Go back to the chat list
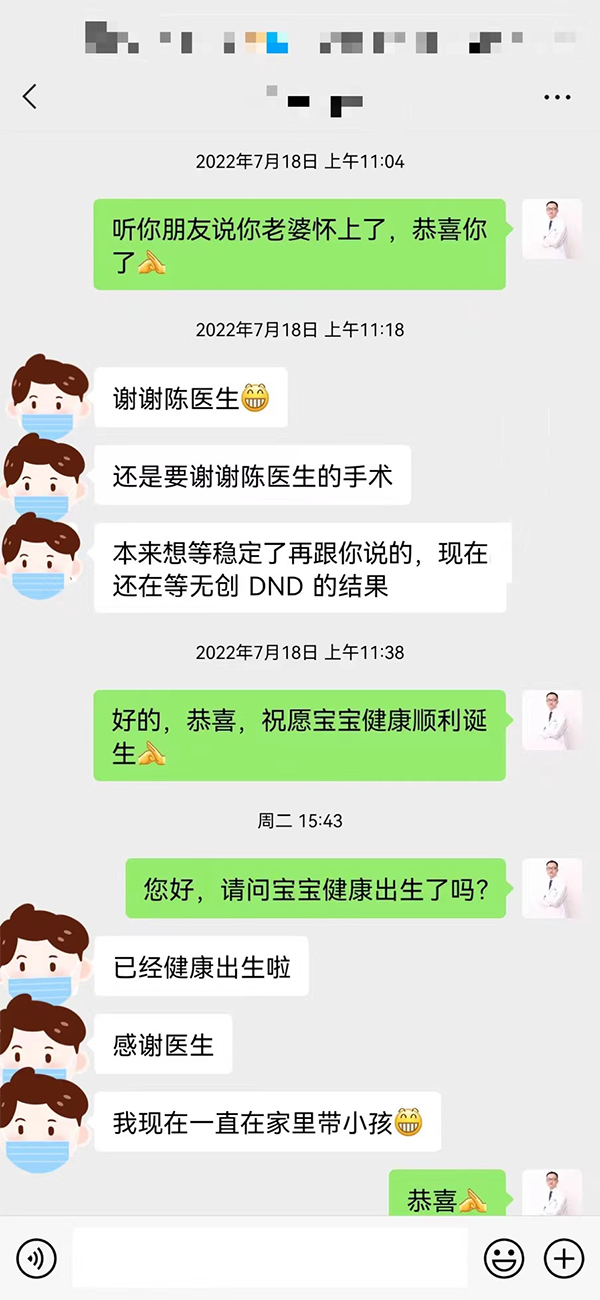This screenshot has height=1300, width=600. click(x=29, y=97)
